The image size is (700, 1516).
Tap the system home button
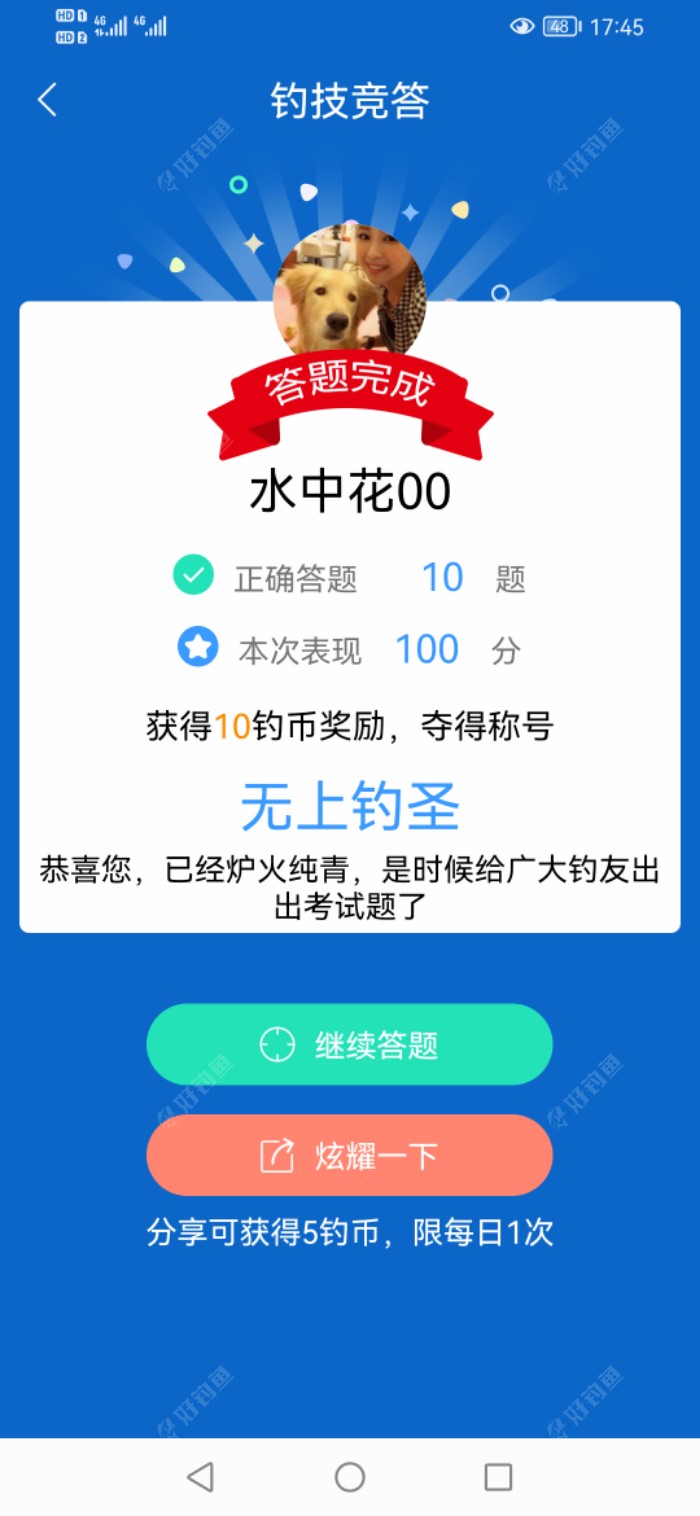pyautogui.click(x=349, y=1477)
